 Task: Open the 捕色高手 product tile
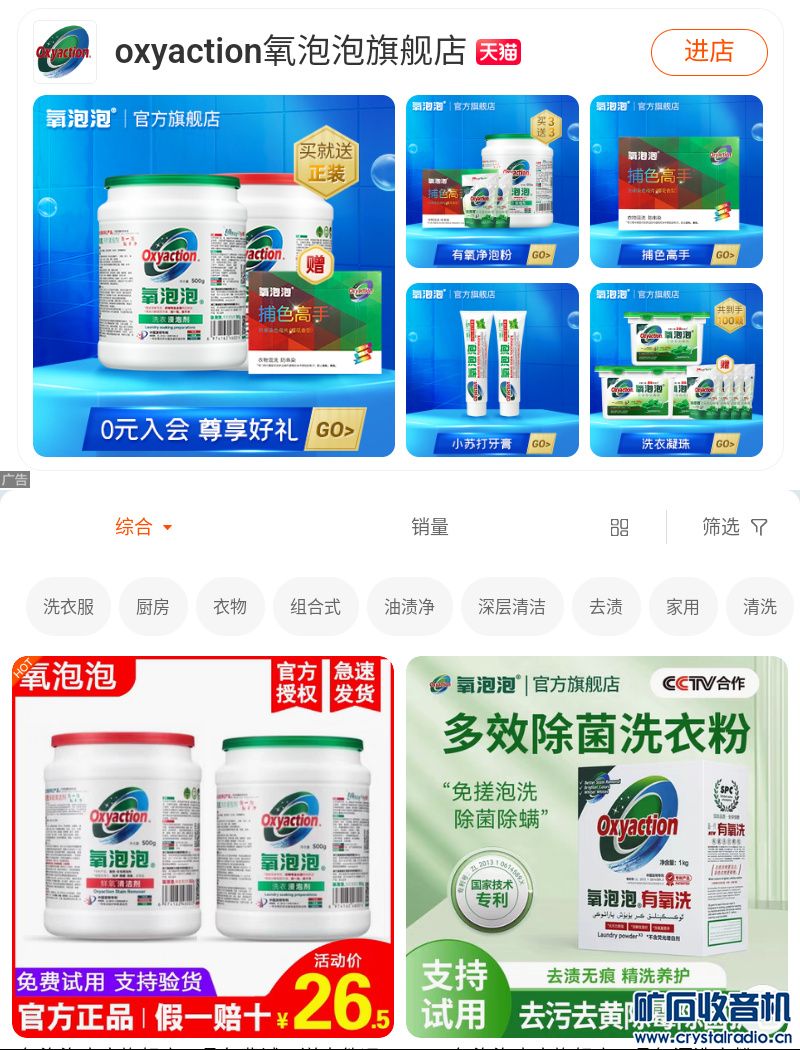676,181
